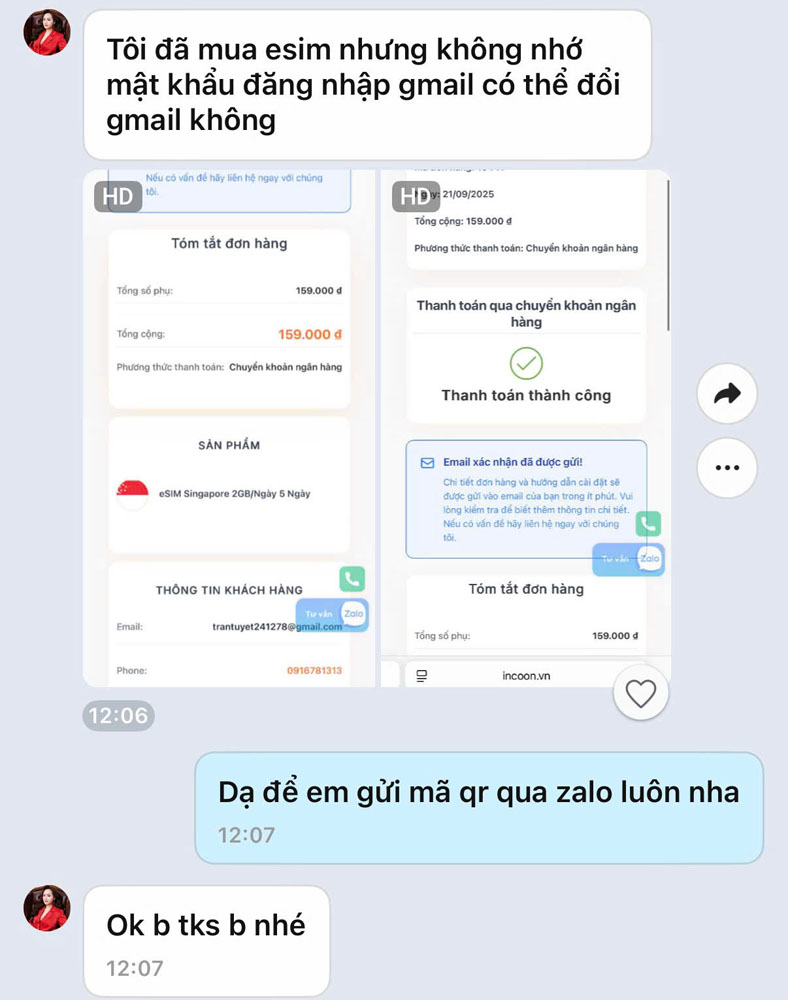Forward the shared images

(x=727, y=394)
